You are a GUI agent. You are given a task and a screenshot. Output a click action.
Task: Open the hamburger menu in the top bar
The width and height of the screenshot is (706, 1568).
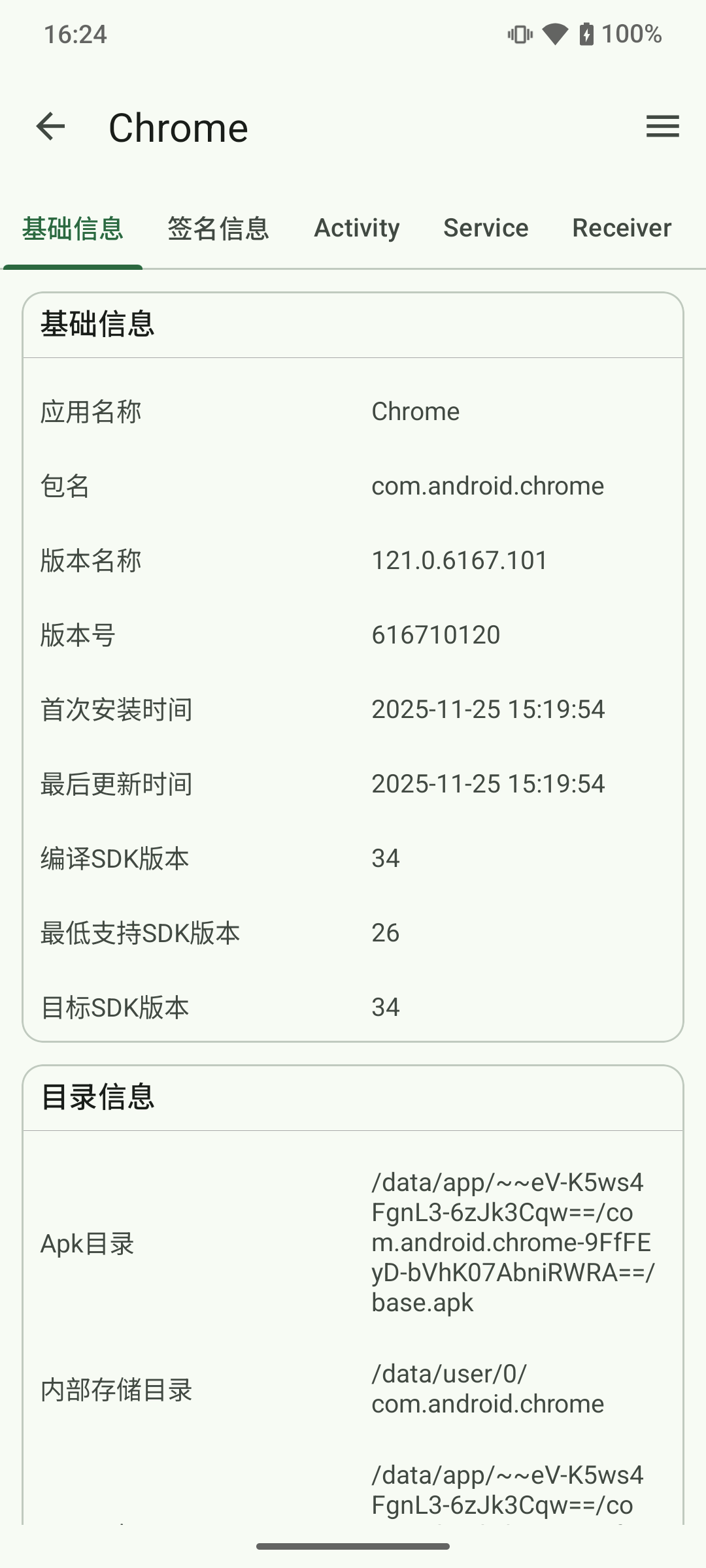[663, 127]
